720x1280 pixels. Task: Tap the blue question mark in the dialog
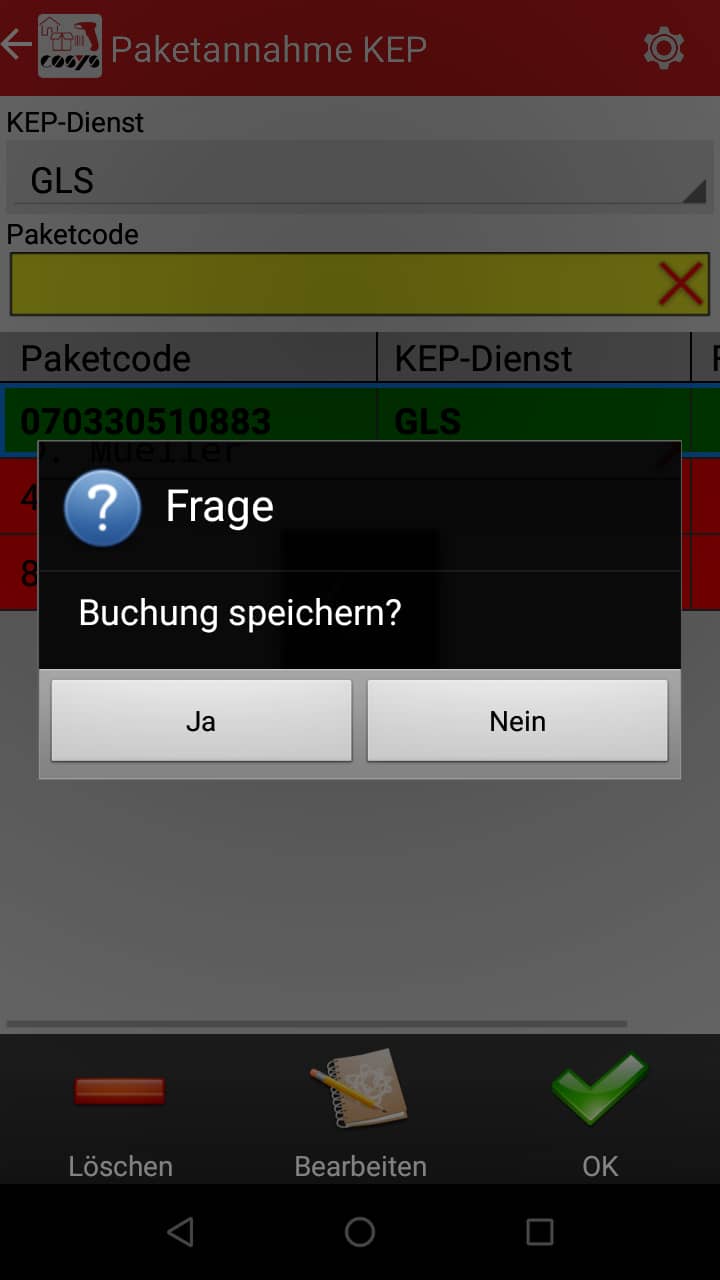click(x=101, y=507)
